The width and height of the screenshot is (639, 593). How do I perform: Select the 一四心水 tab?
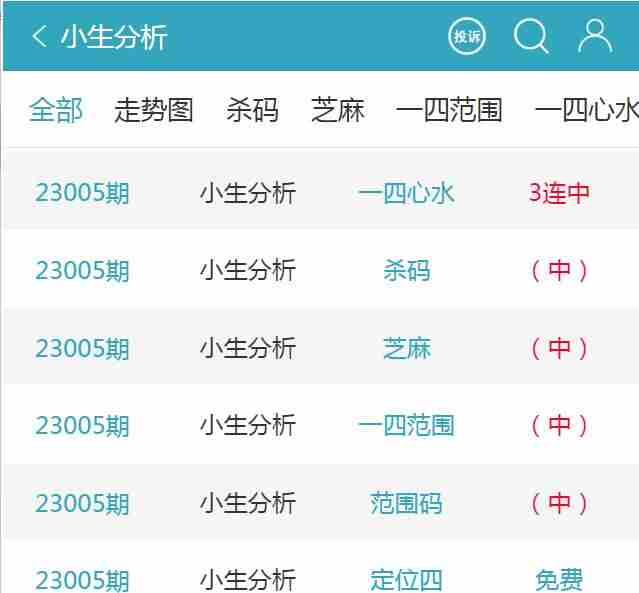[x=586, y=110]
